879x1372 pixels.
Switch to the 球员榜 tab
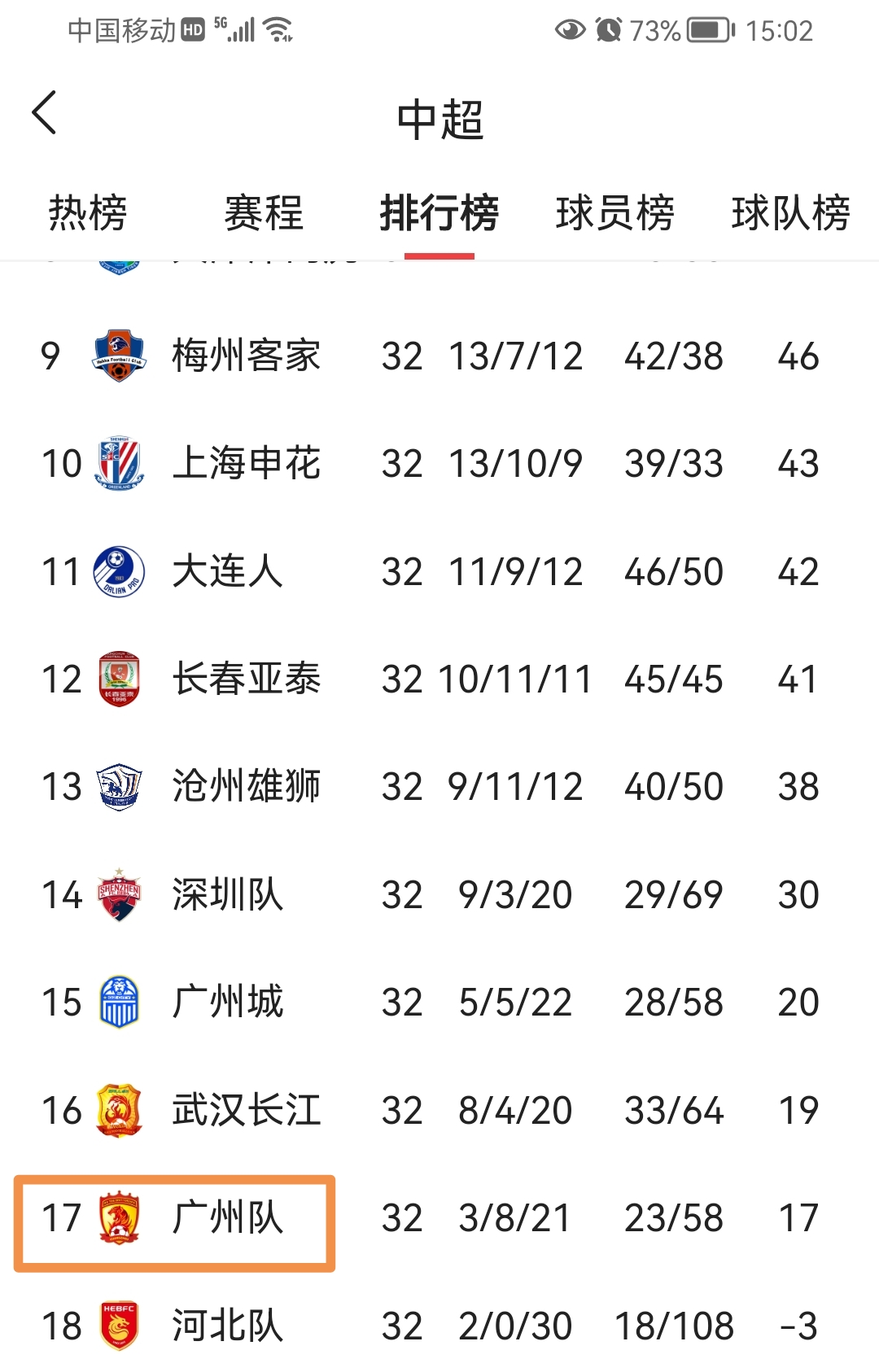pos(615,213)
